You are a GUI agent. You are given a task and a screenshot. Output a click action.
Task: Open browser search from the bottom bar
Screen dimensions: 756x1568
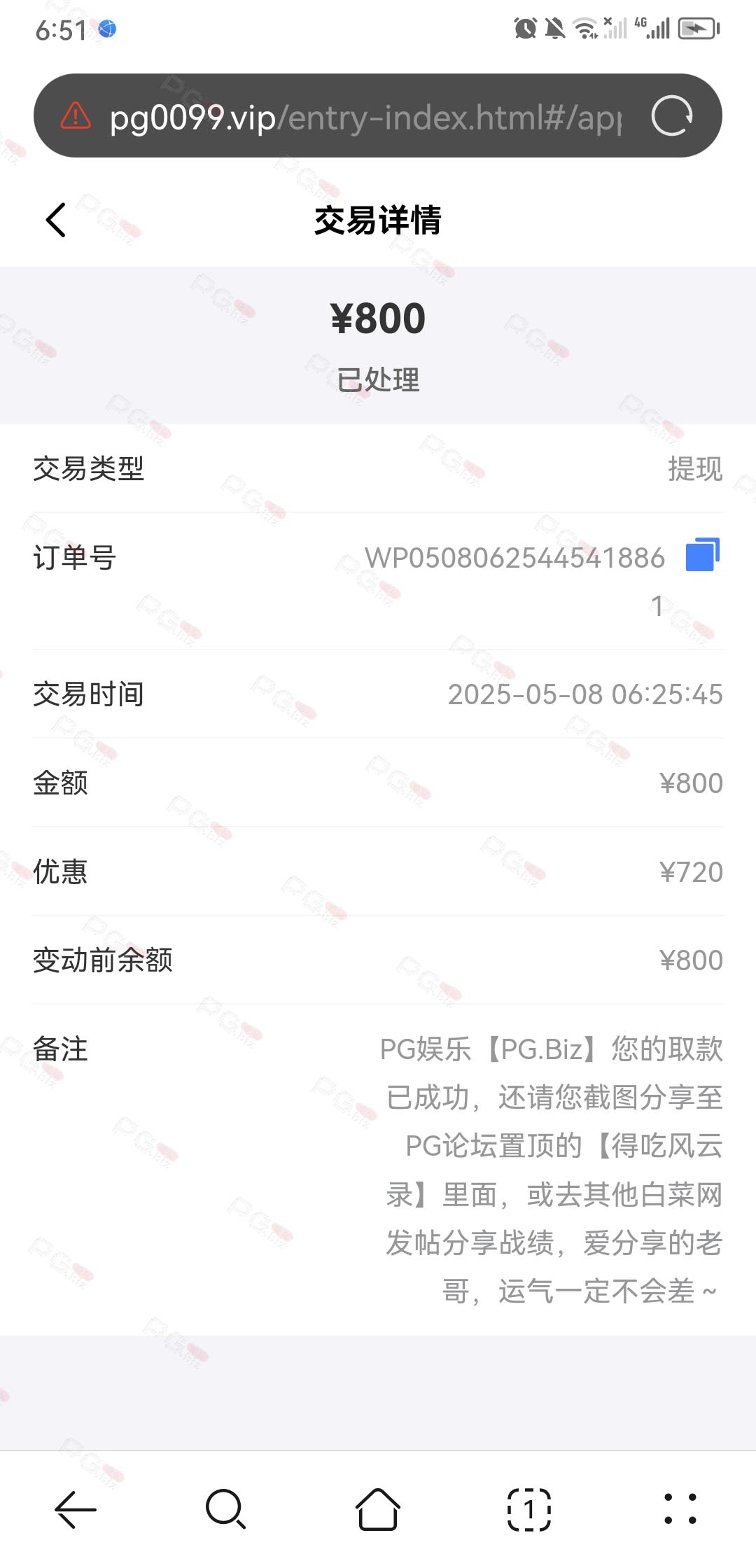pos(226,1509)
